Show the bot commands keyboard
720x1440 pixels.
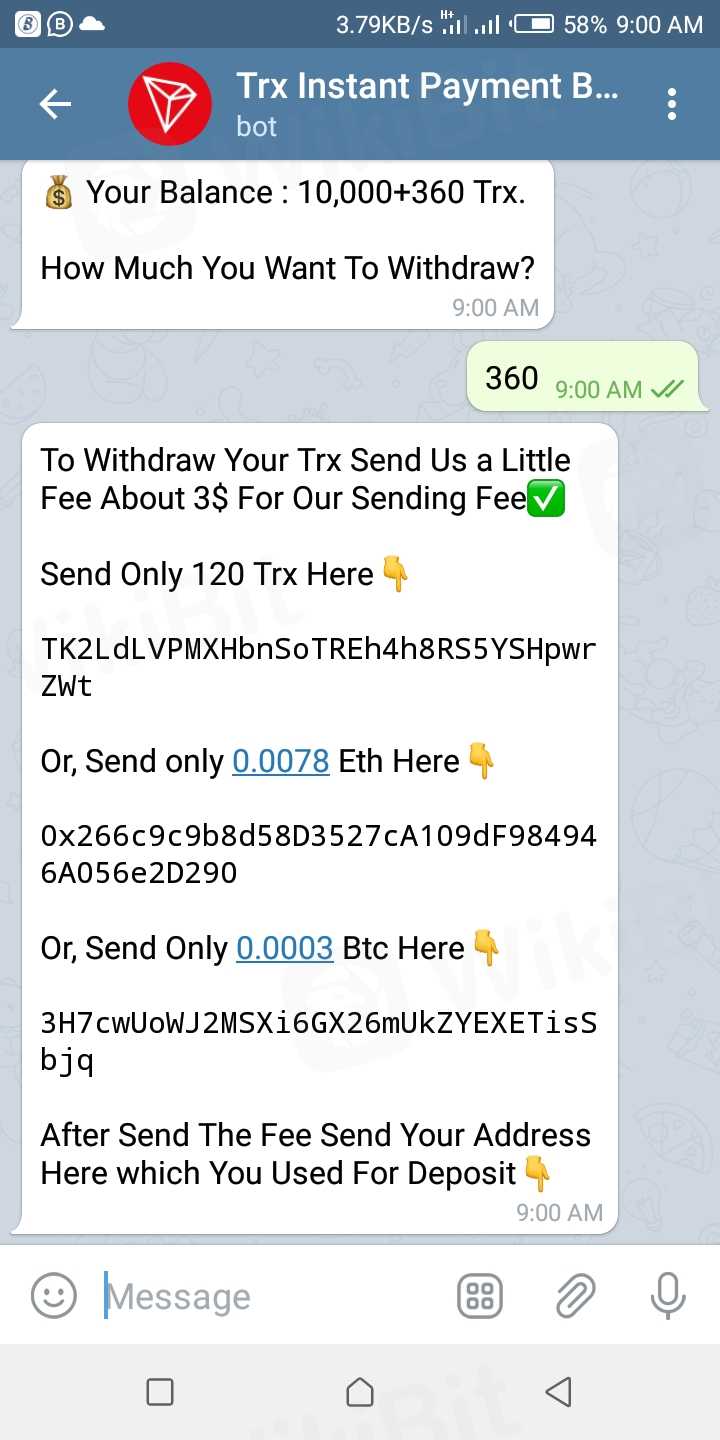480,1296
